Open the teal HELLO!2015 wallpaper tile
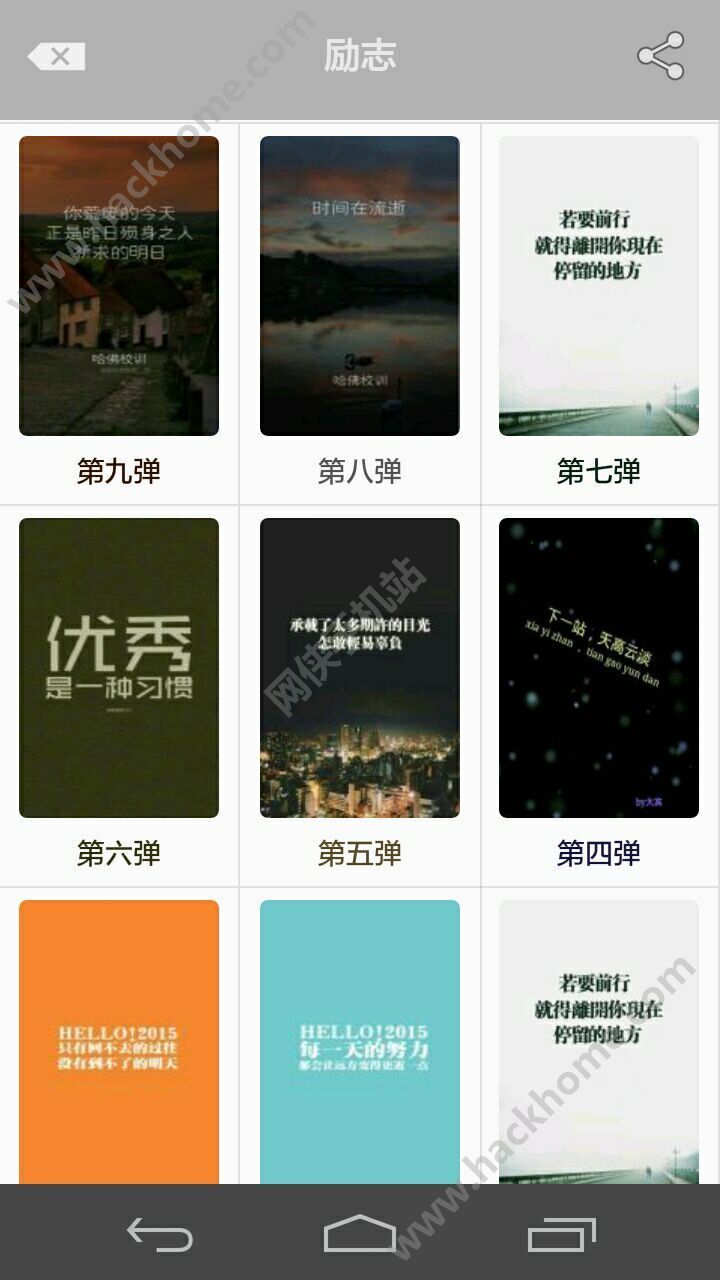Image resolution: width=720 pixels, height=1280 pixels. [x=360, y=1040]
